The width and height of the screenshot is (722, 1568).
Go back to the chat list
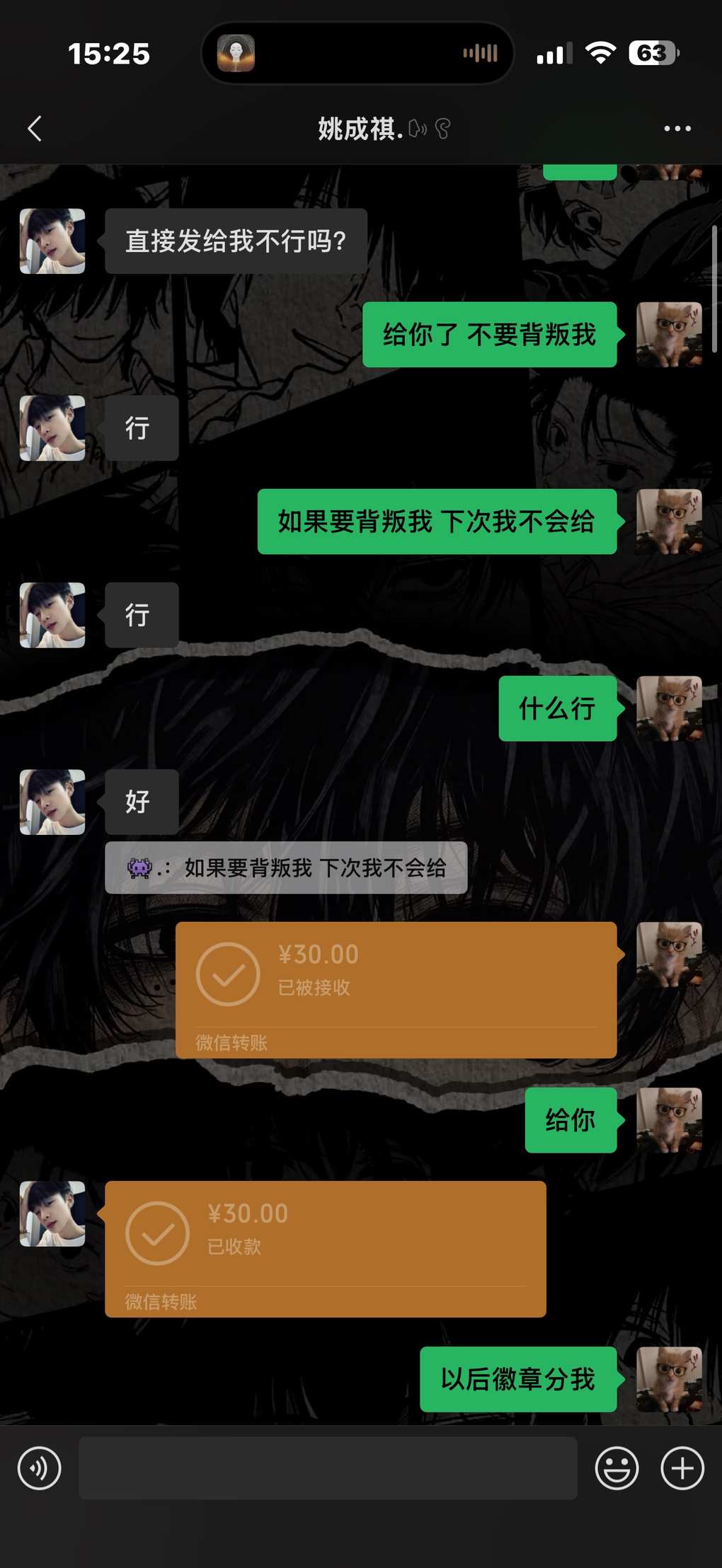[x=35, y=129]
